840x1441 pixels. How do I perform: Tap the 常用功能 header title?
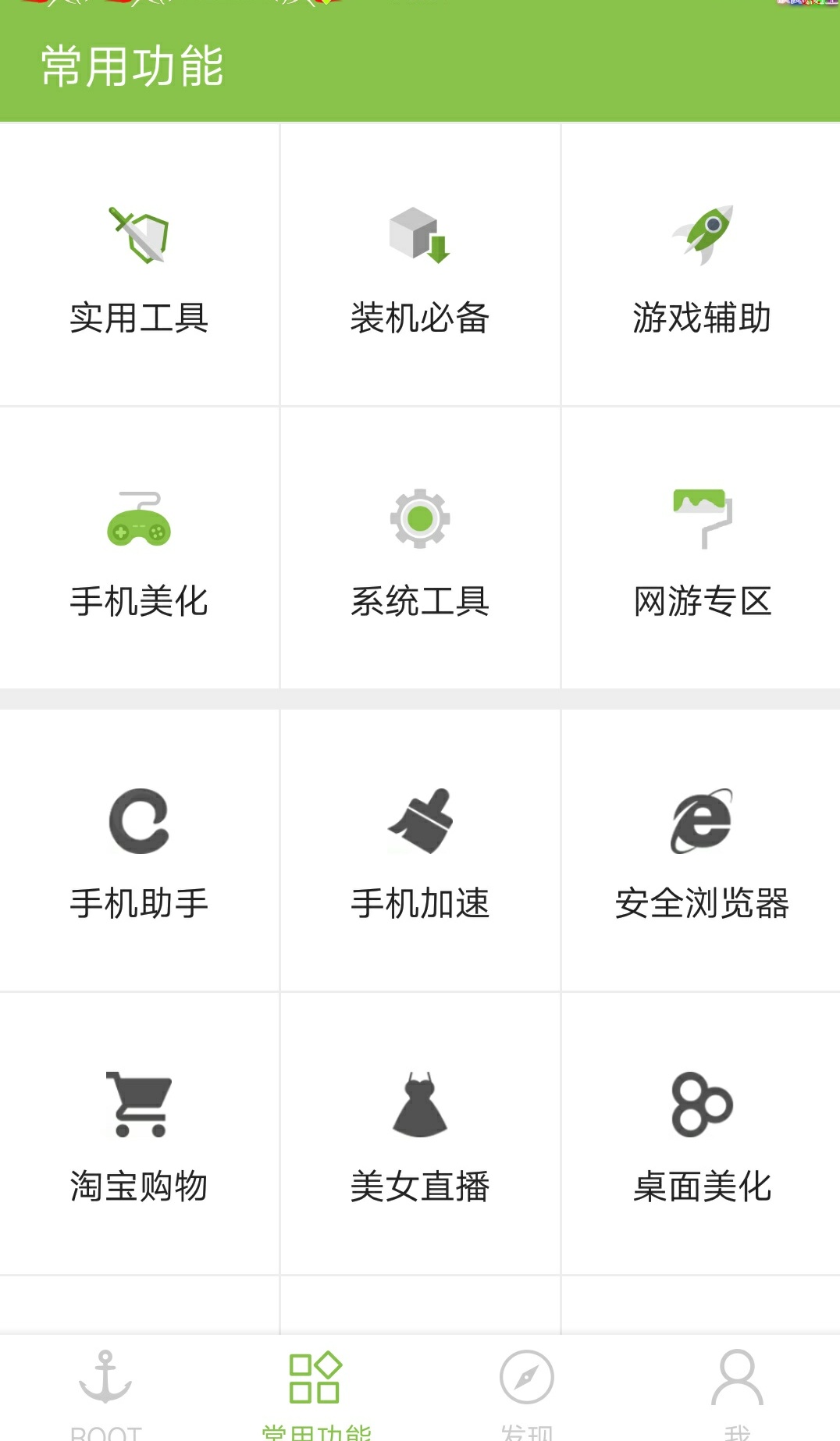133,67
